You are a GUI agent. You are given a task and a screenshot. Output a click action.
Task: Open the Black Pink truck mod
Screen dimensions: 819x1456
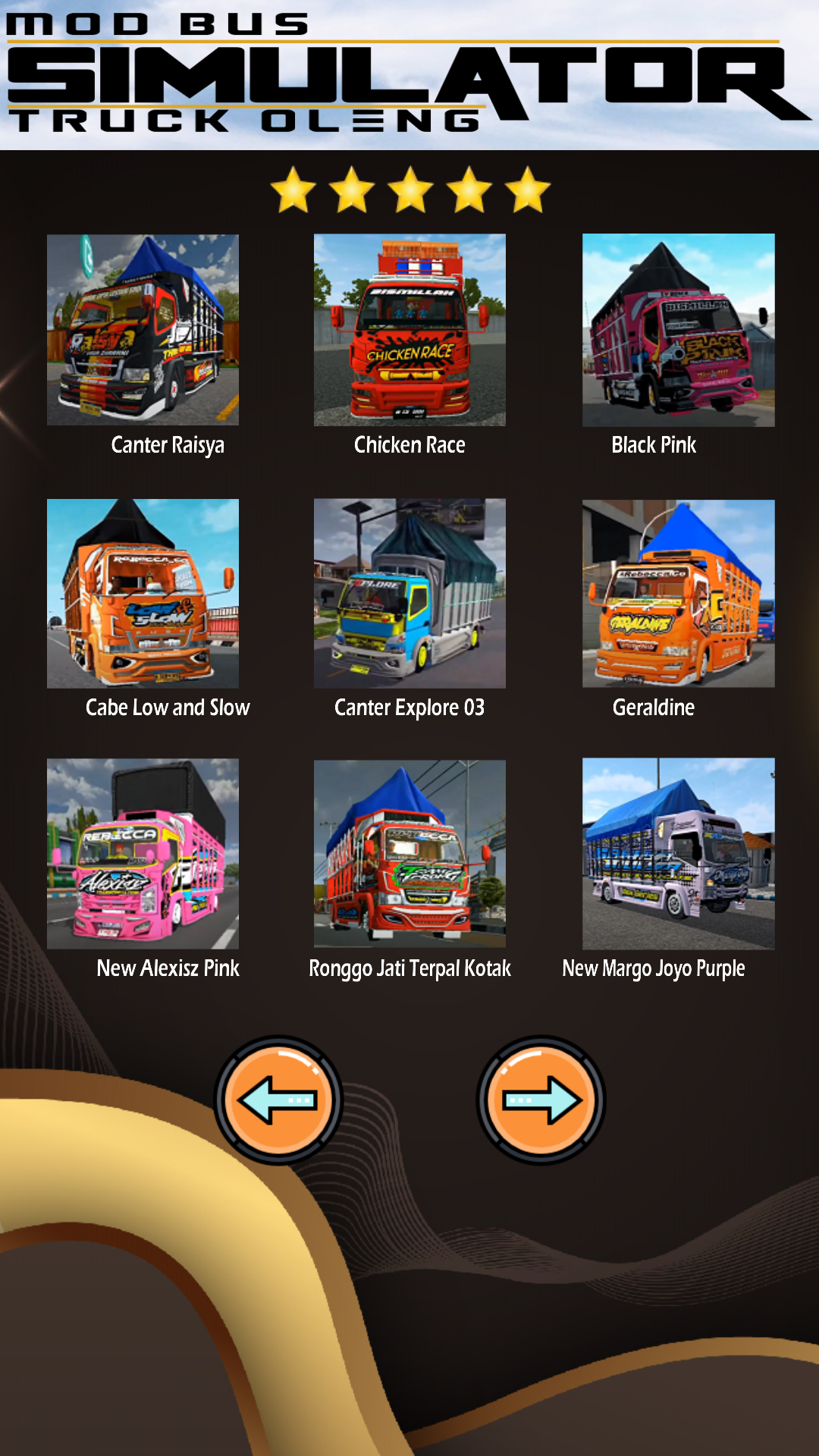click(x=678, y=330)
